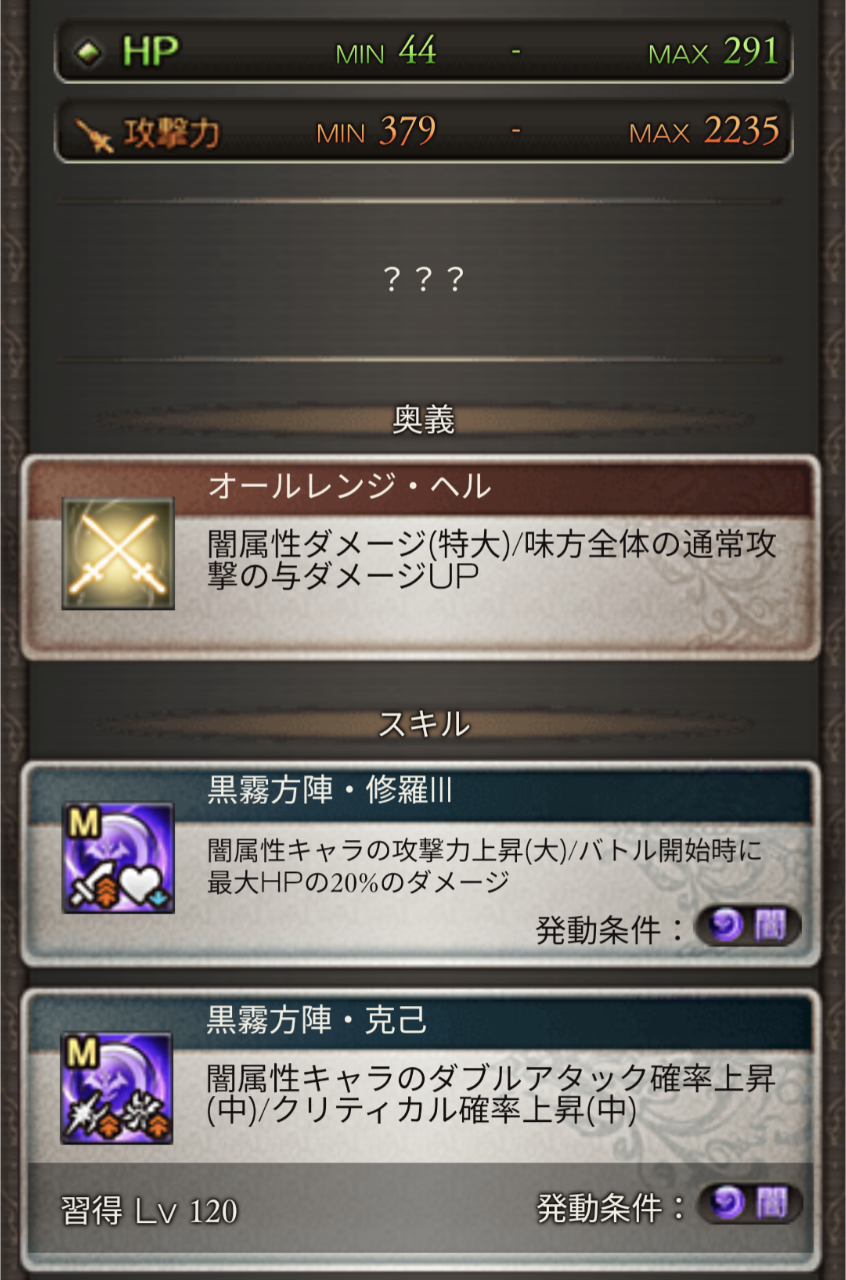This screenshot has height=1280, width=846.
Task: Open the 黒霧方陣・修羅III skill card
Action: click(x=421, y=862)
